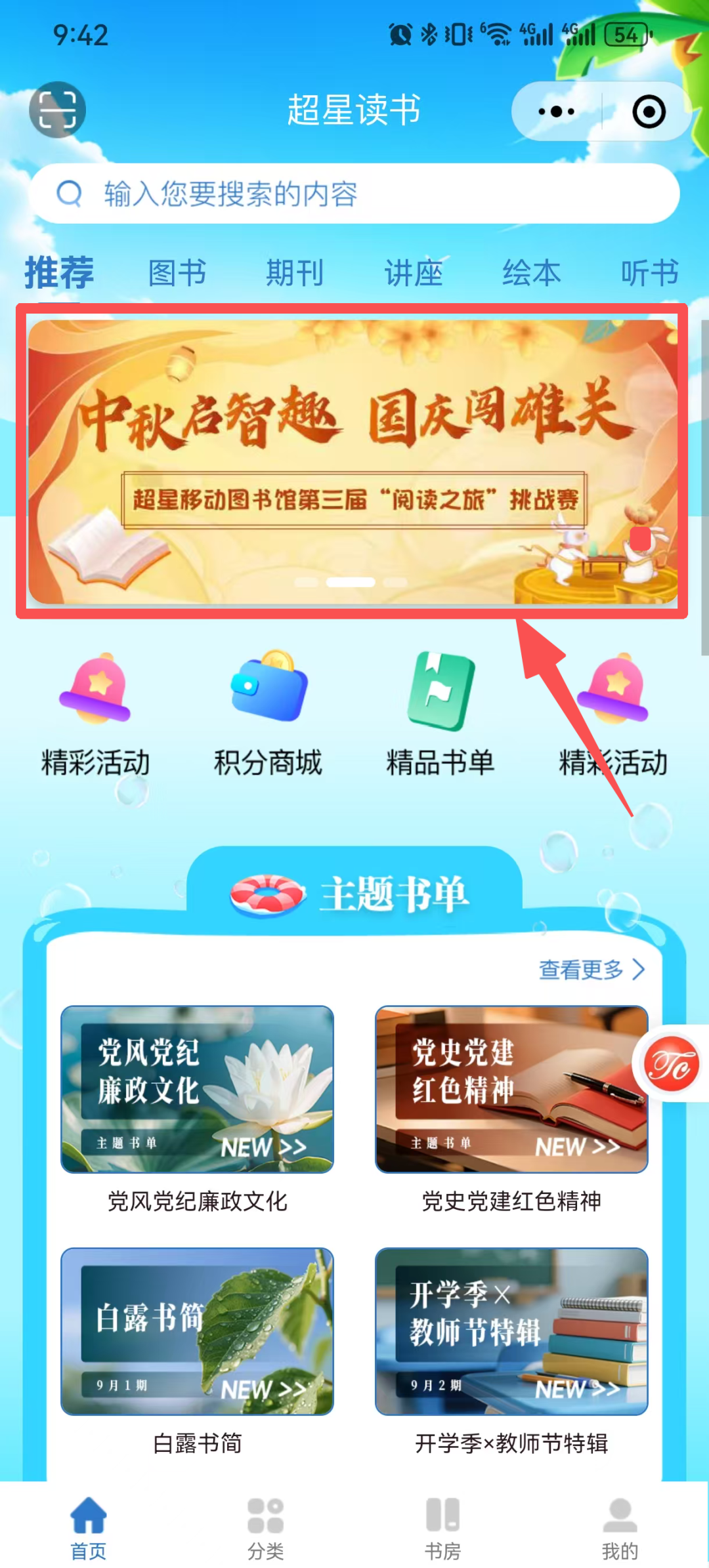Open the 白露书简 book list
Viewport: 709px width, 1568px height.
click(x=197, y=1331)
